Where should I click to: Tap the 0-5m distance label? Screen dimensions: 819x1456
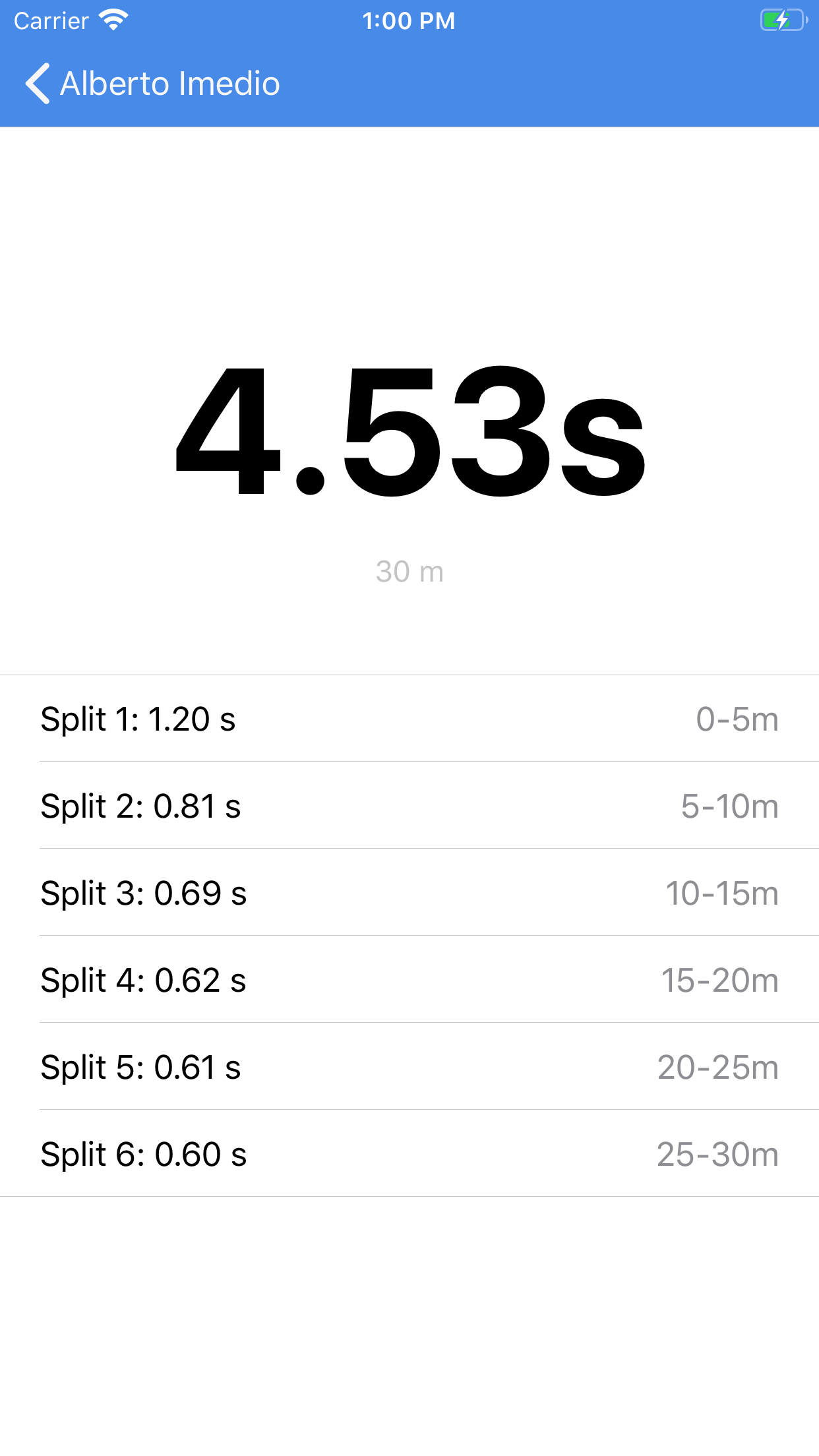tap(738, 719)
